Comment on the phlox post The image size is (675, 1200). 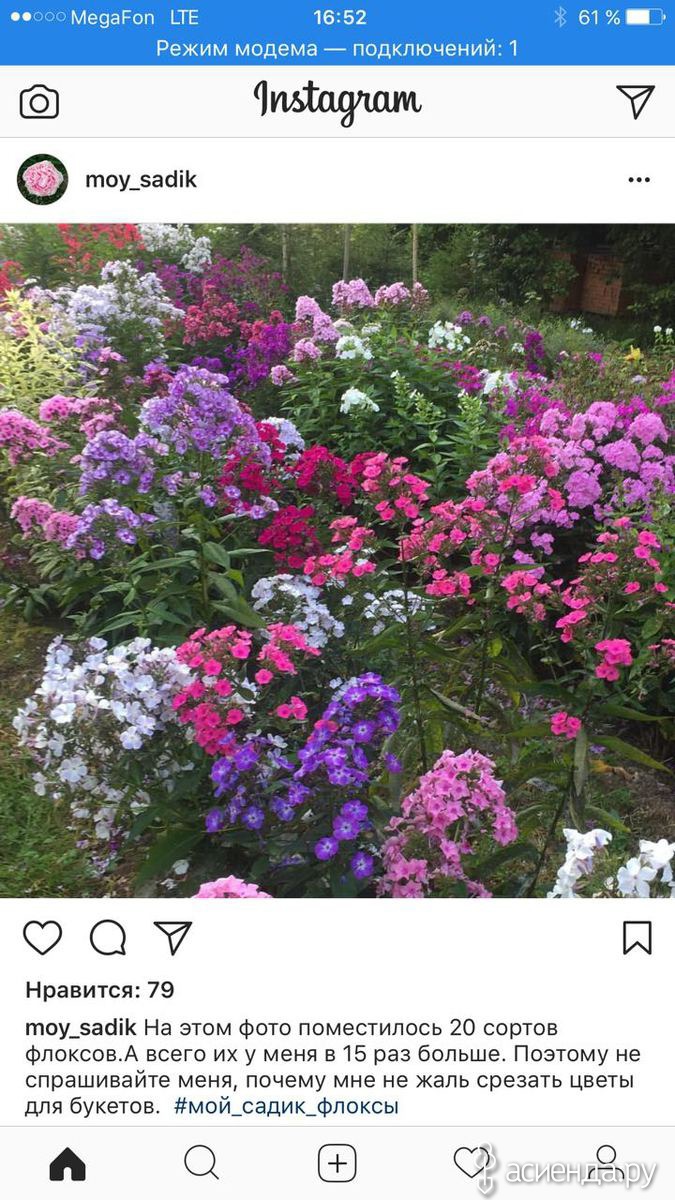(108, 938)
